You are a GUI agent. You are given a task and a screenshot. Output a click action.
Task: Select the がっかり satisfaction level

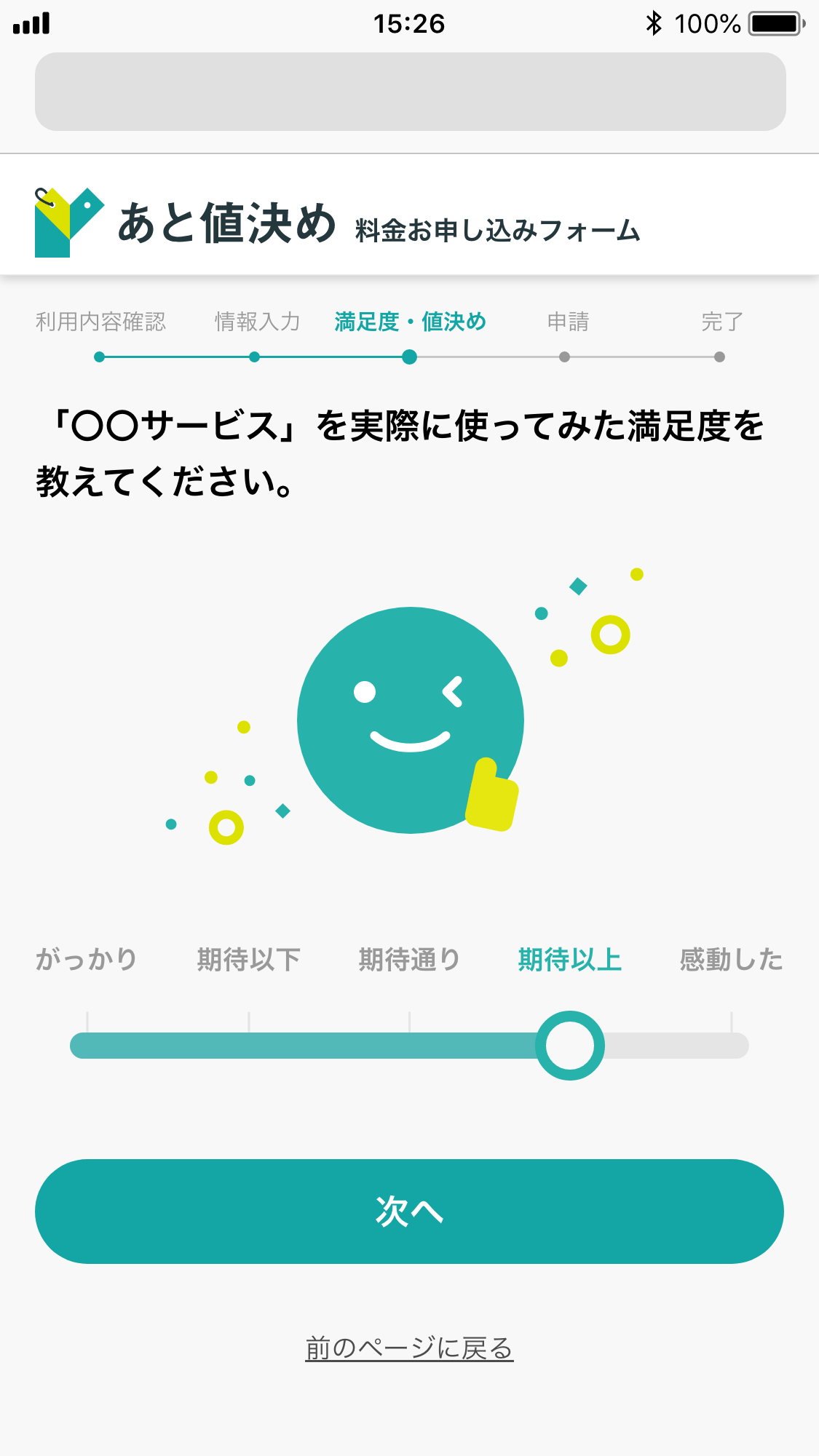[x=87, y=960]
